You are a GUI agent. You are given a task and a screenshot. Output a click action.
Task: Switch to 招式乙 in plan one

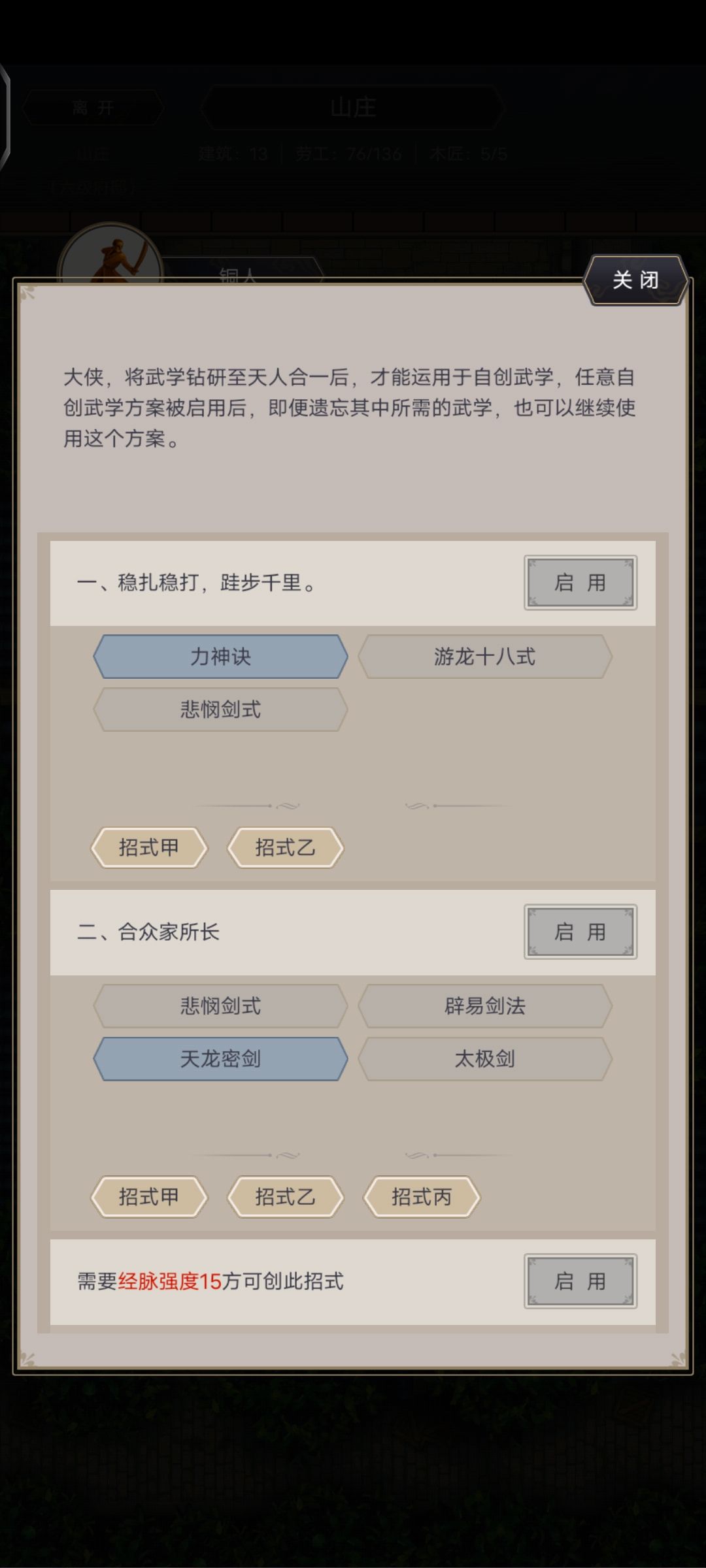[286, 847]
